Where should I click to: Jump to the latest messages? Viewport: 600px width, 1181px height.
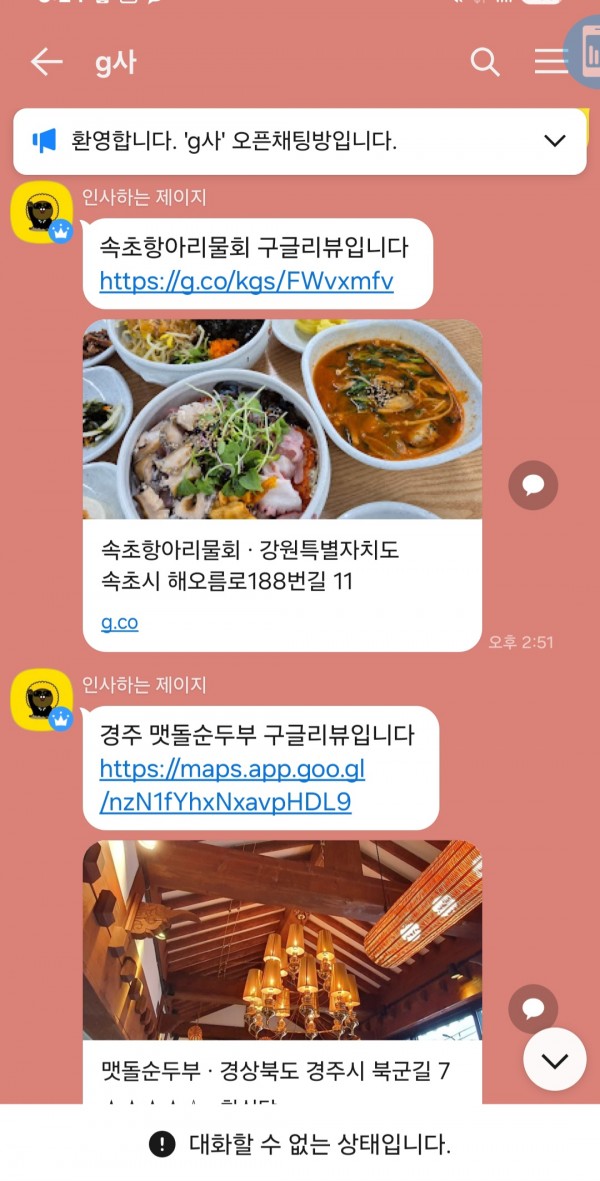[555, 1060]
